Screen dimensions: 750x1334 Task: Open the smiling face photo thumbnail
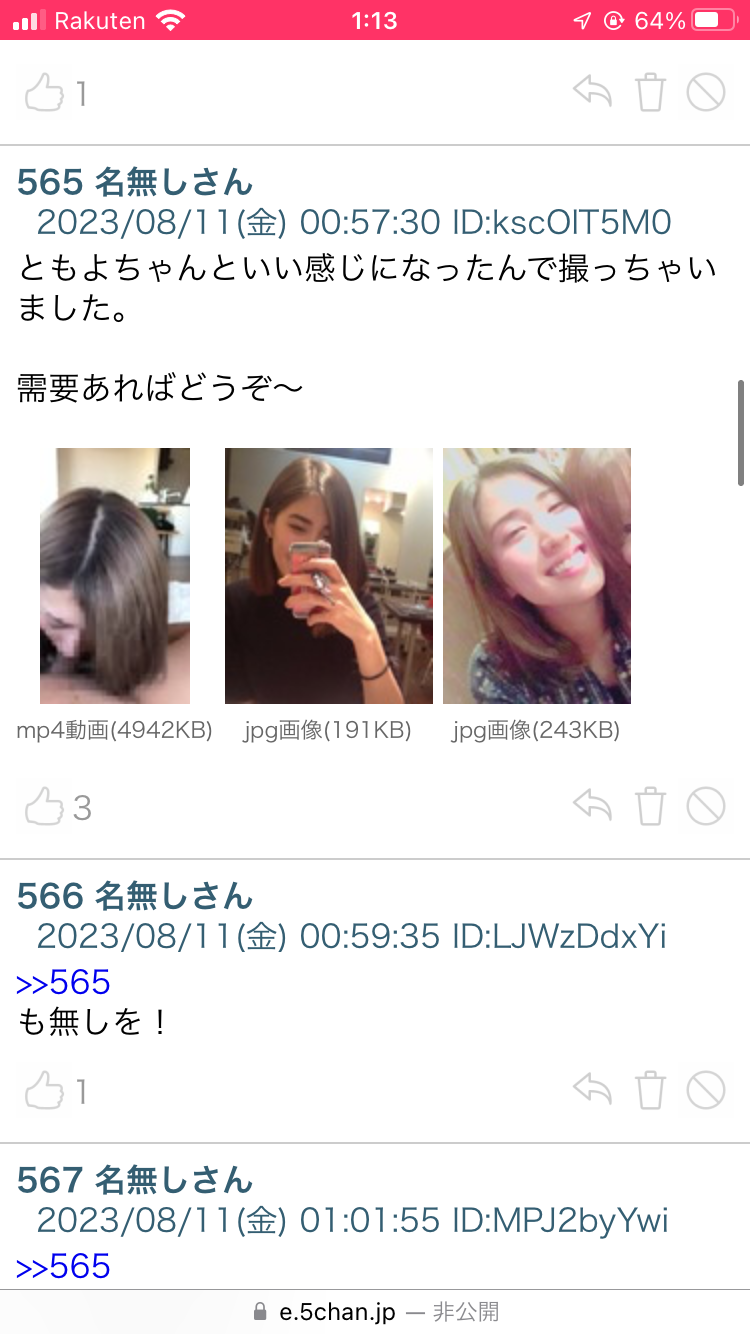click(x=536, y=575)
